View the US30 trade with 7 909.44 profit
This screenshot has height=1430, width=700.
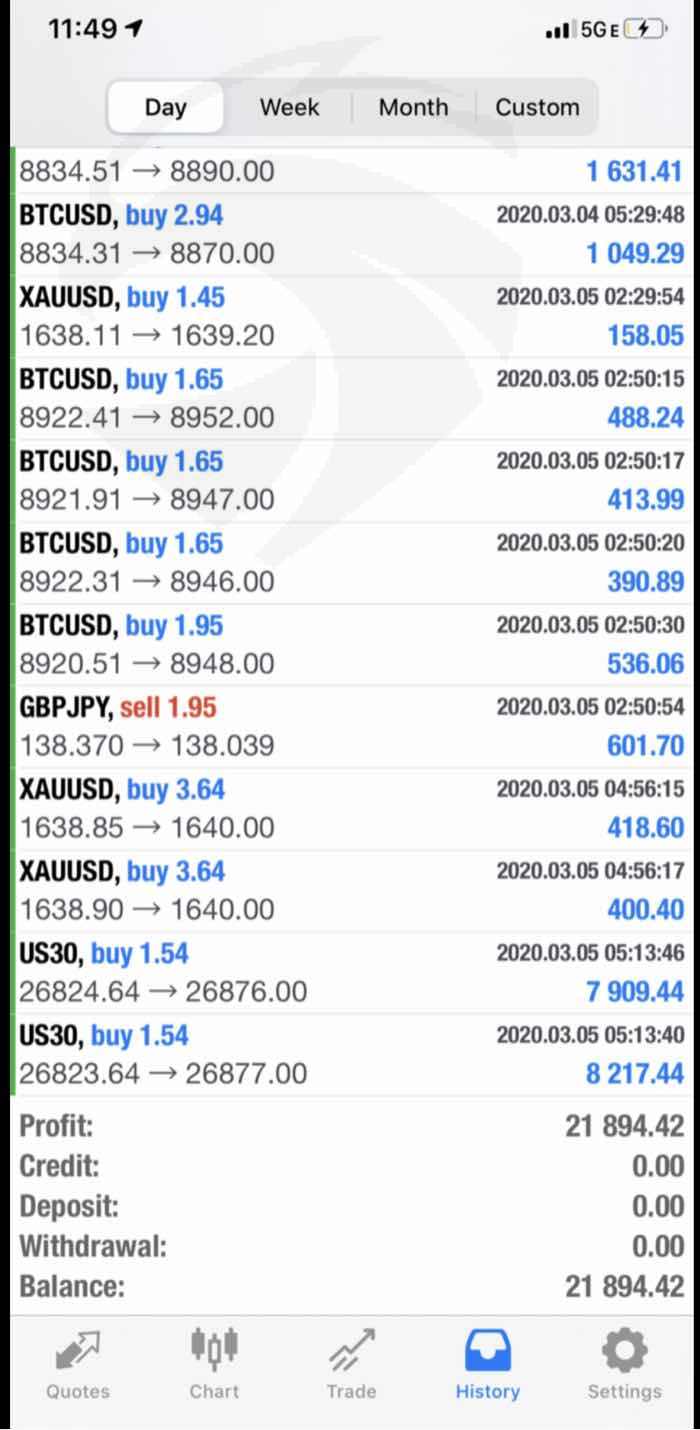[350, 973]
